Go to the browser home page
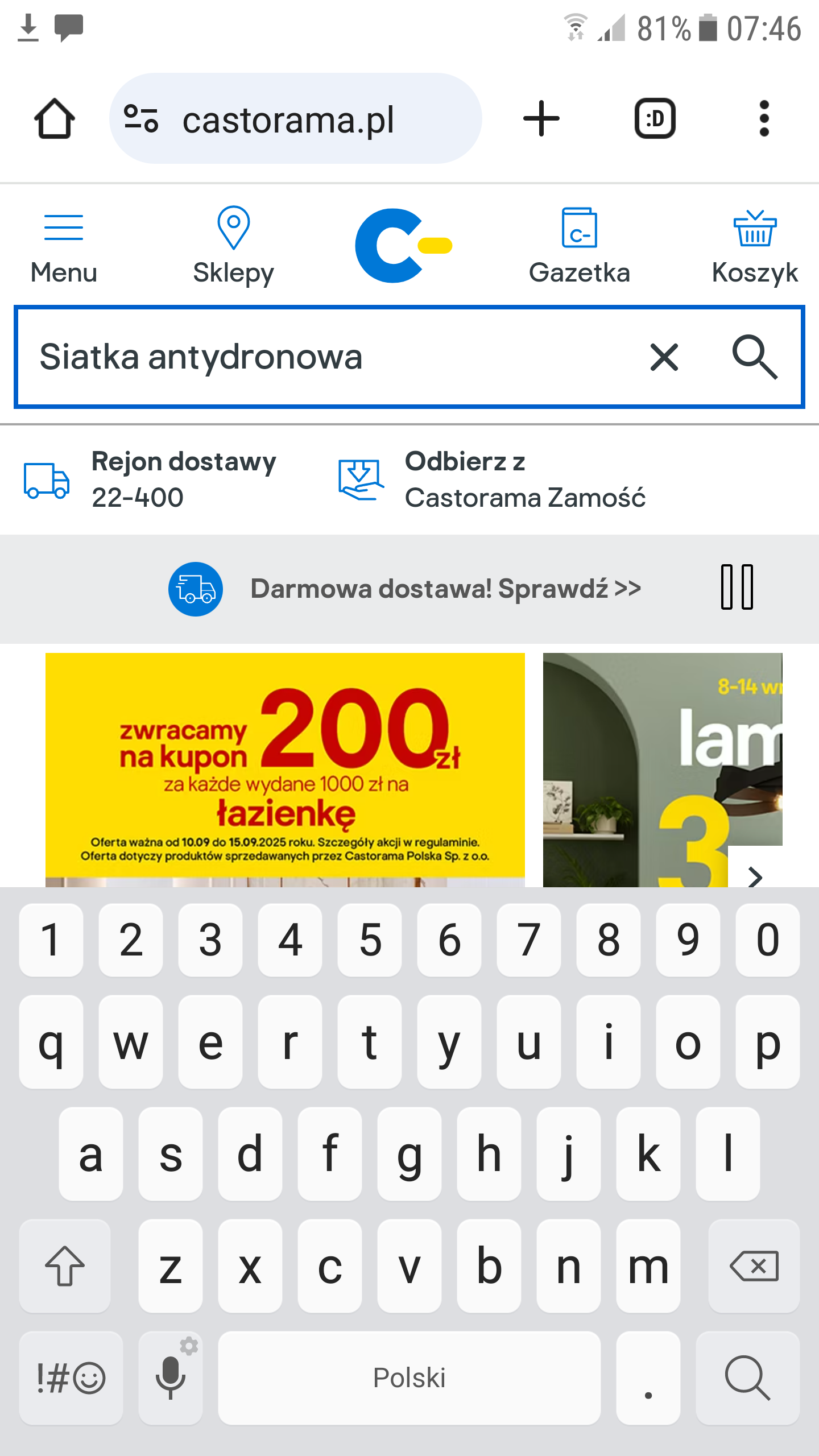 click(55, 119)
